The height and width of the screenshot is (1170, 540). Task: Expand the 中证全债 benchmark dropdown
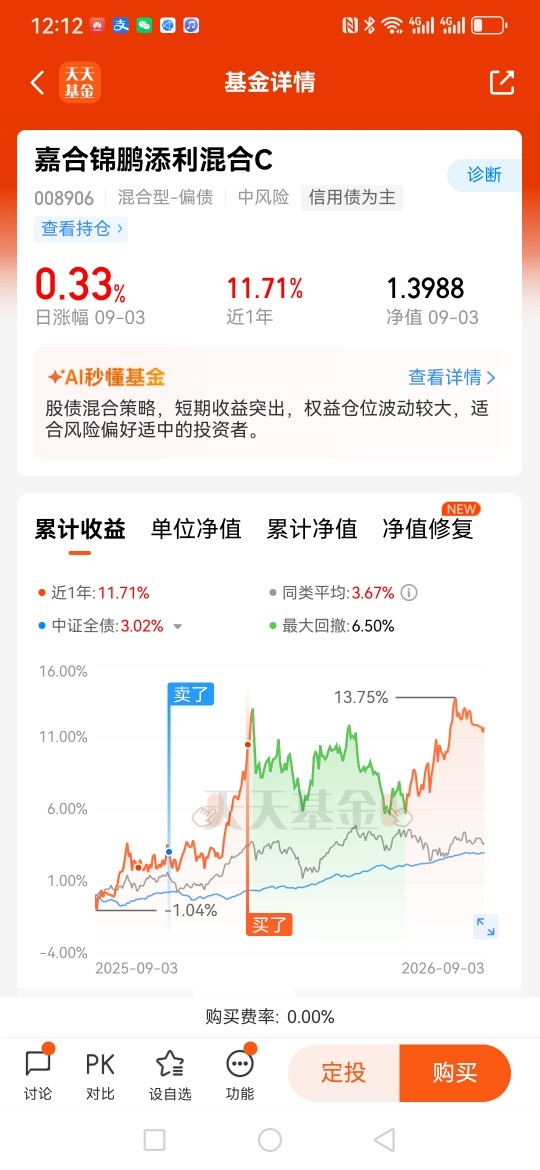pos(178,627)
